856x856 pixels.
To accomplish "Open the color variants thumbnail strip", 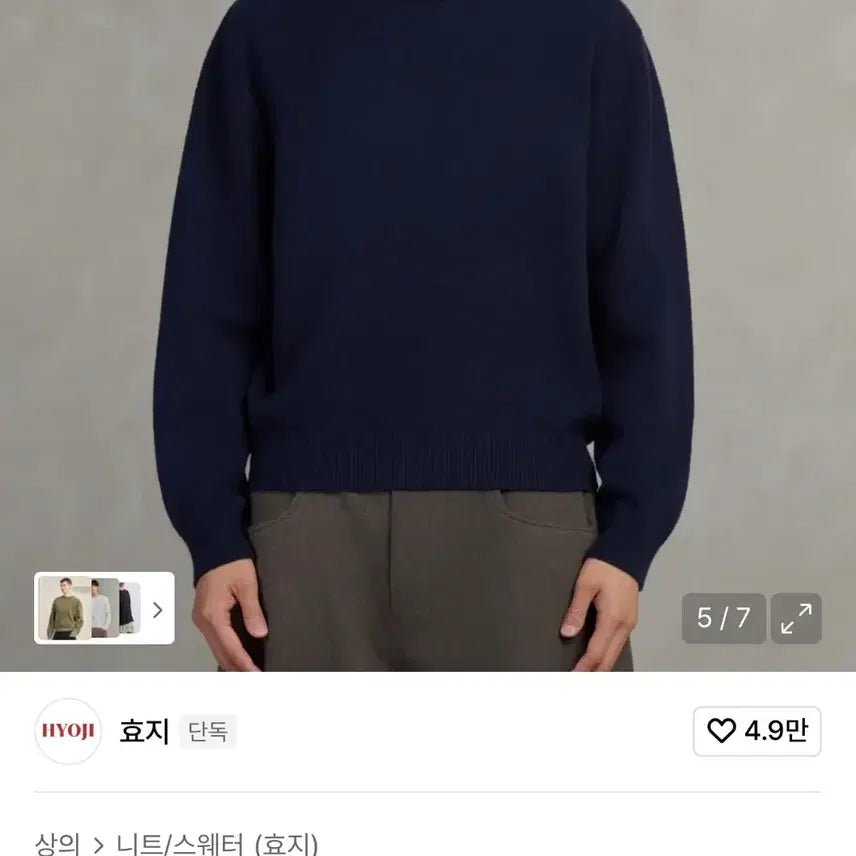I will tap(104, 608).
